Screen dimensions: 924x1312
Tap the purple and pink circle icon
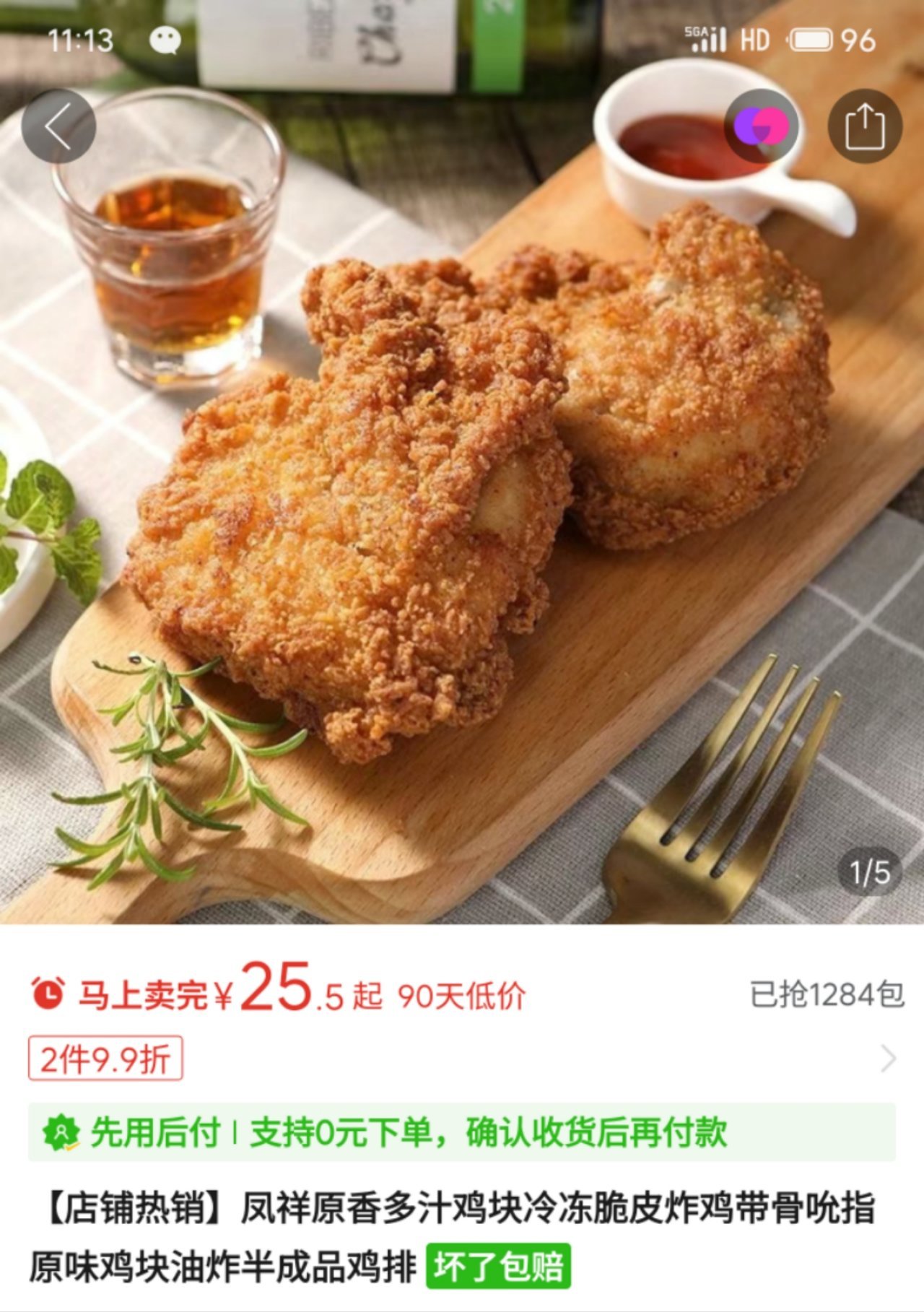tap(761, 126)
